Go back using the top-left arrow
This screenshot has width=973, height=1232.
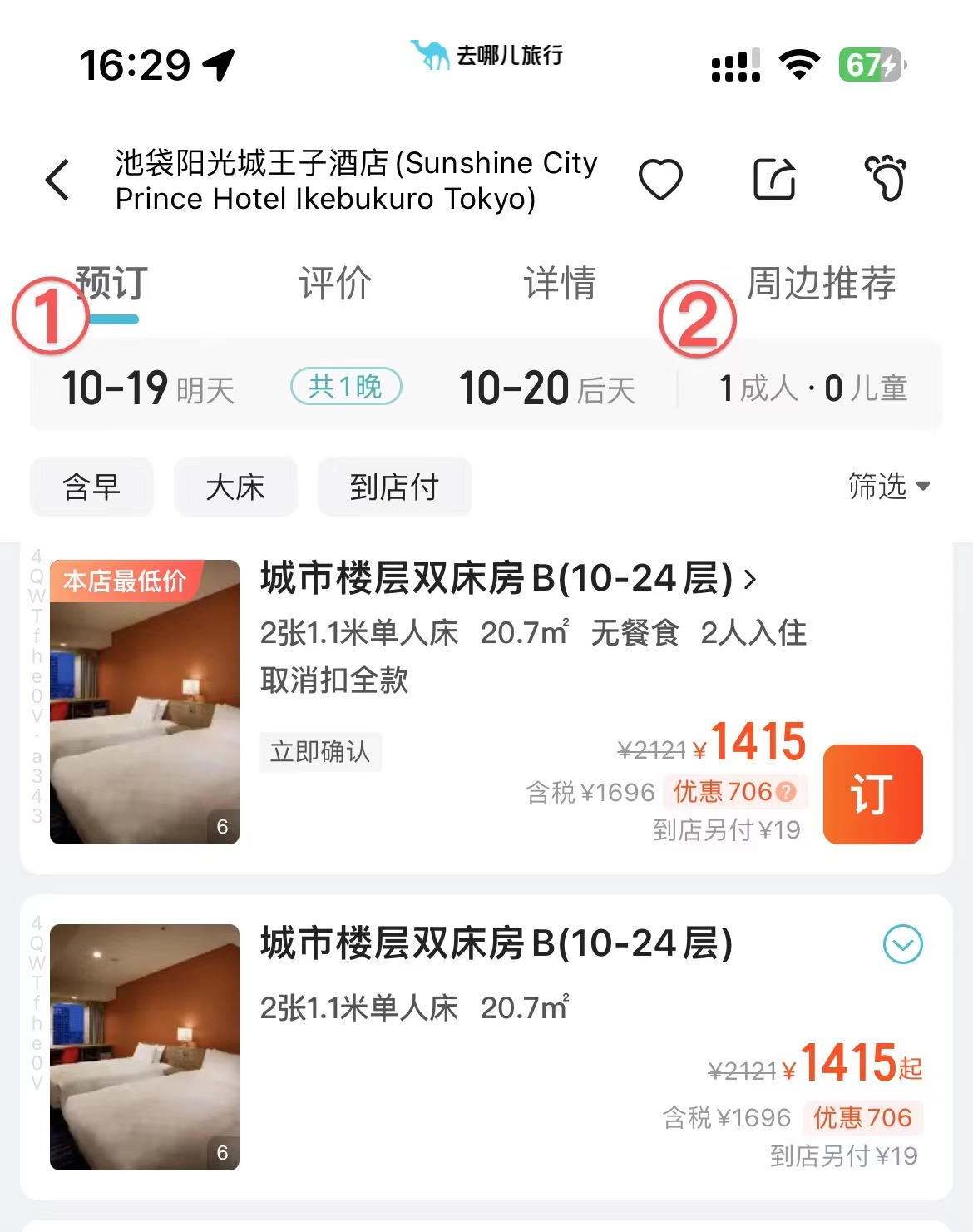[57, 180]
